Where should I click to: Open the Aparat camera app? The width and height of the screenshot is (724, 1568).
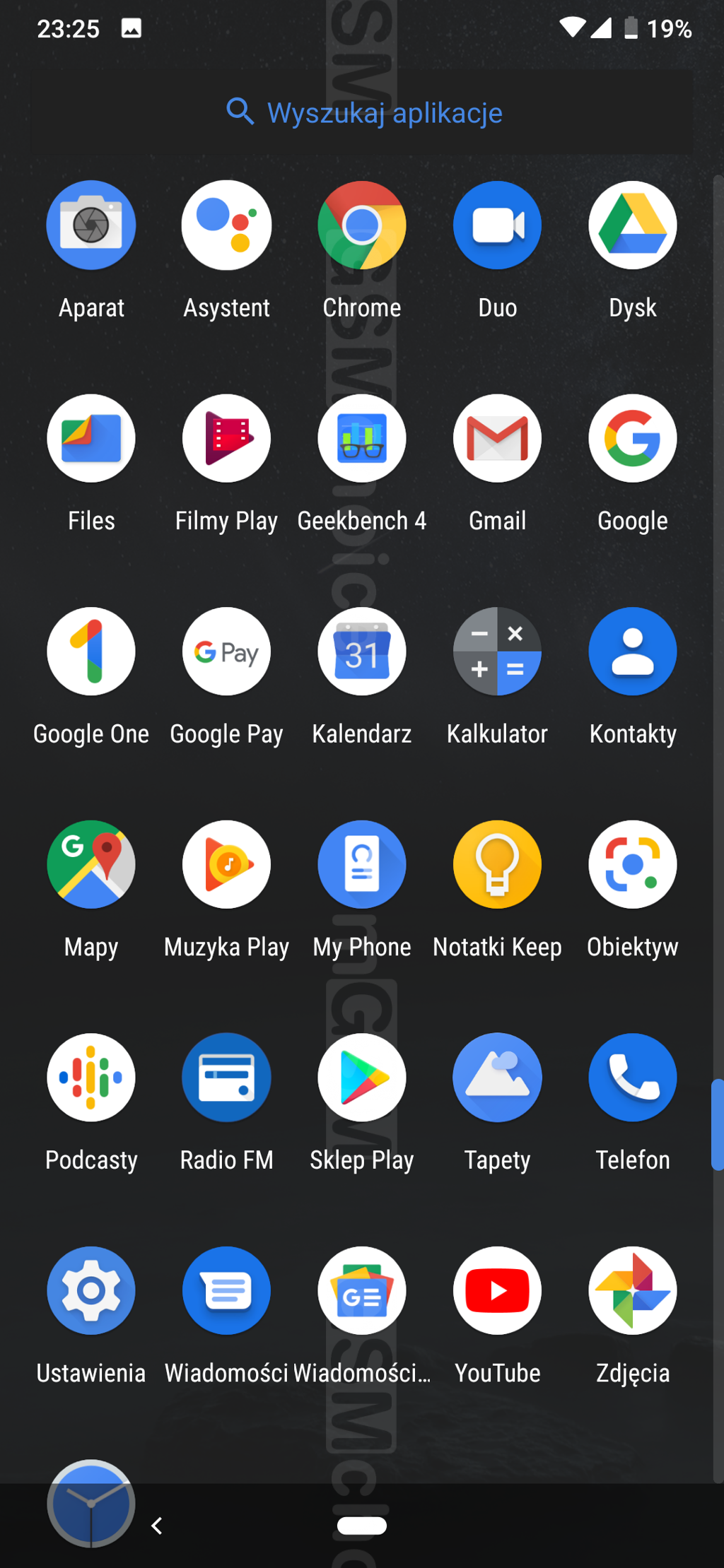coord(91,225)
